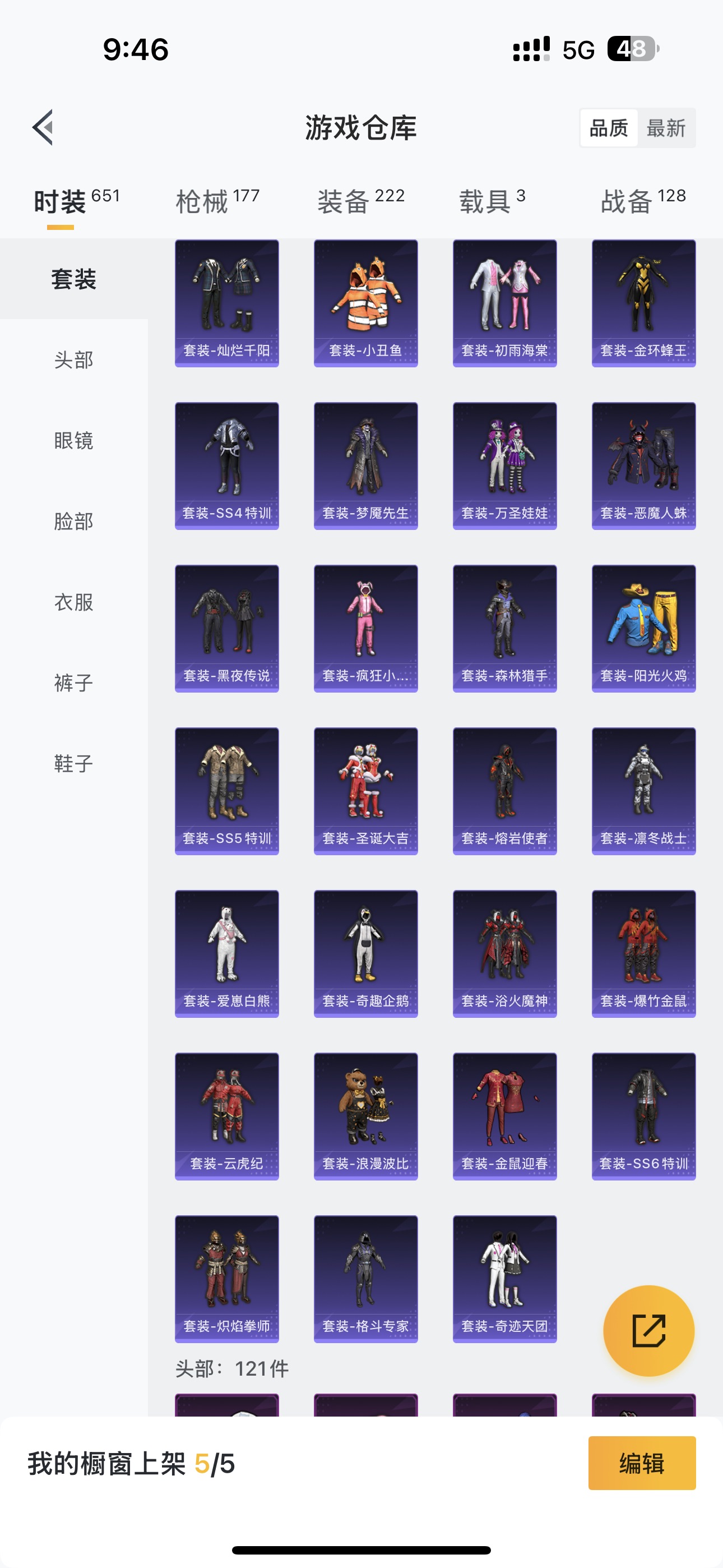723x1568 pixels.
Task: Open the 载具 tab
Action: (492, 201)
